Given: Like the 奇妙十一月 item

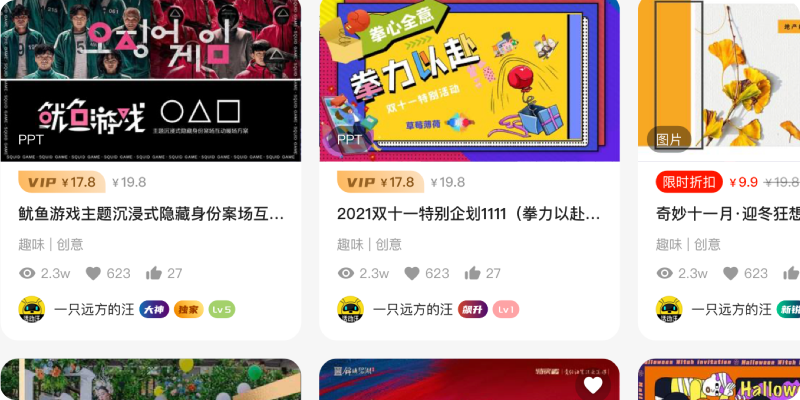Looking at the screenshot, I should 731,273.
